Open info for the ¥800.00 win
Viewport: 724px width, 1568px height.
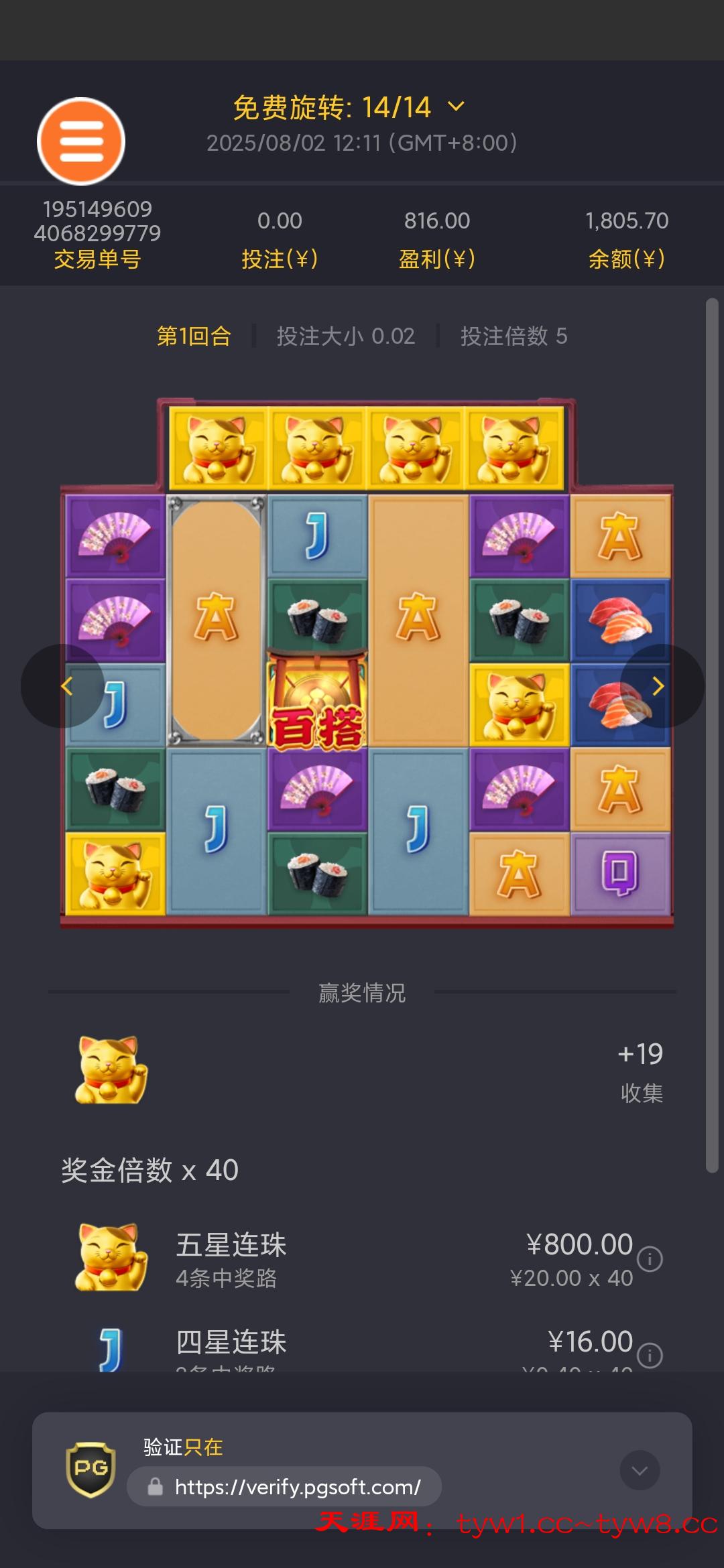tap(650, 1259)
